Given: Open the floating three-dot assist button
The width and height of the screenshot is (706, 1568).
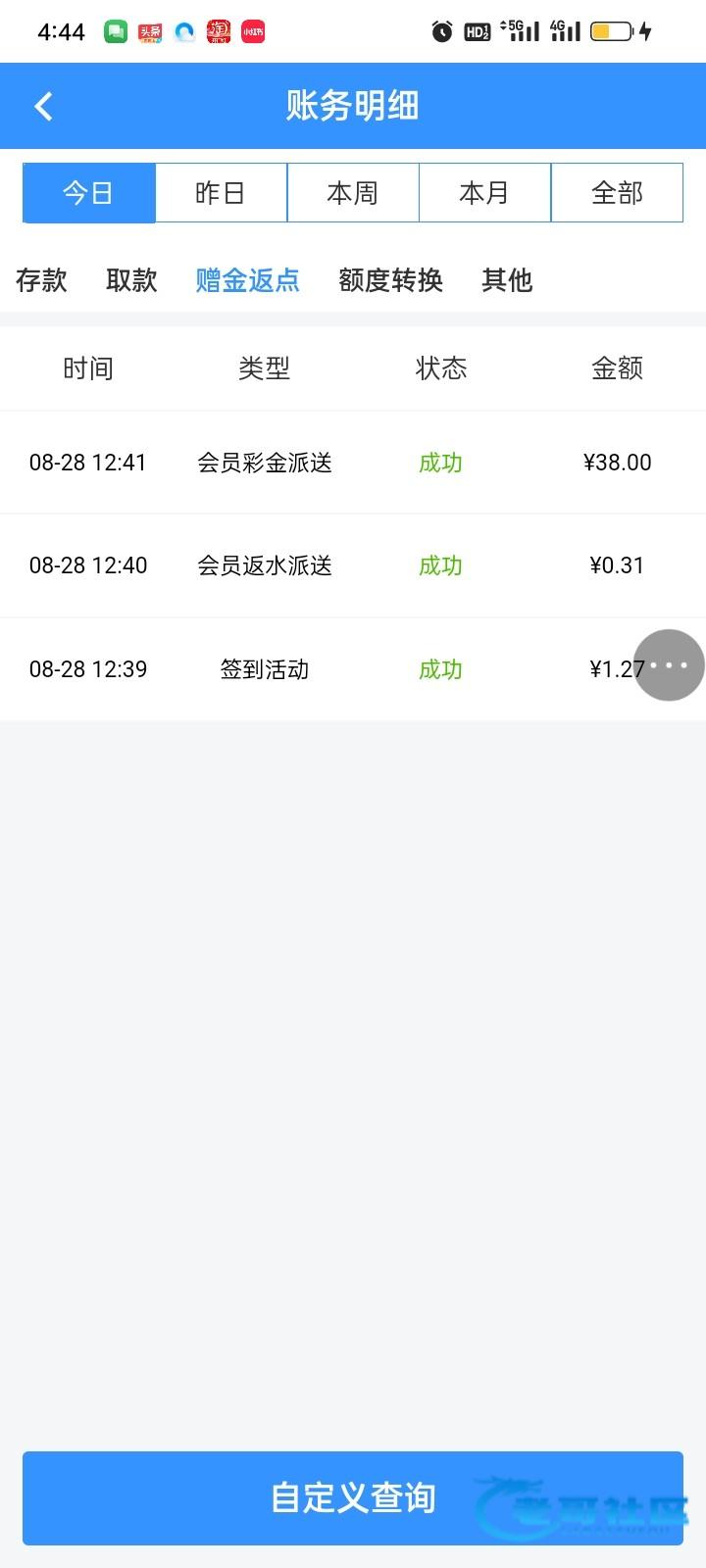Looking at the screenshot, I should point(669,665).
